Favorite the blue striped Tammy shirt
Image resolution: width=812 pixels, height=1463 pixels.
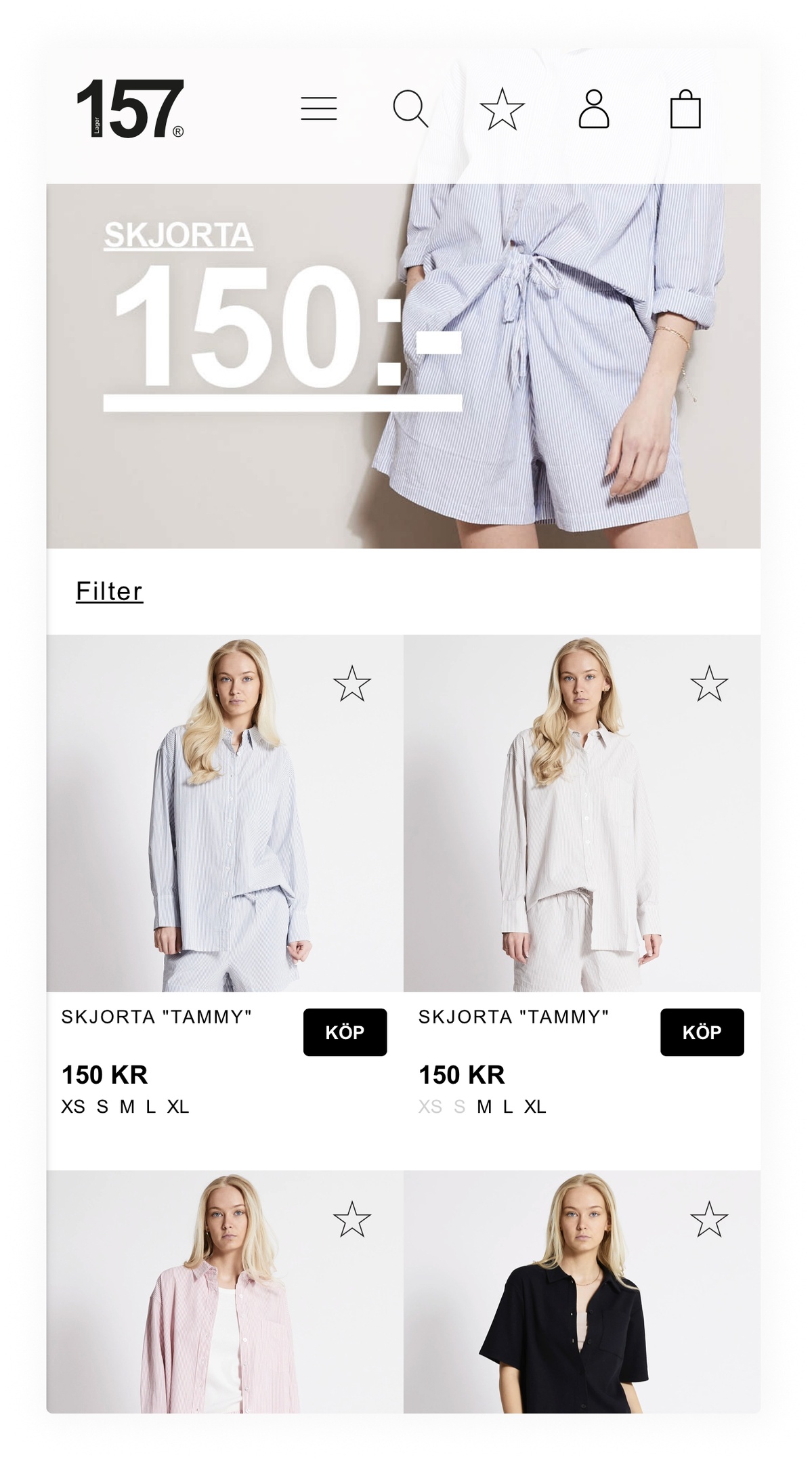pyautogui.click(x=352, y=683)
